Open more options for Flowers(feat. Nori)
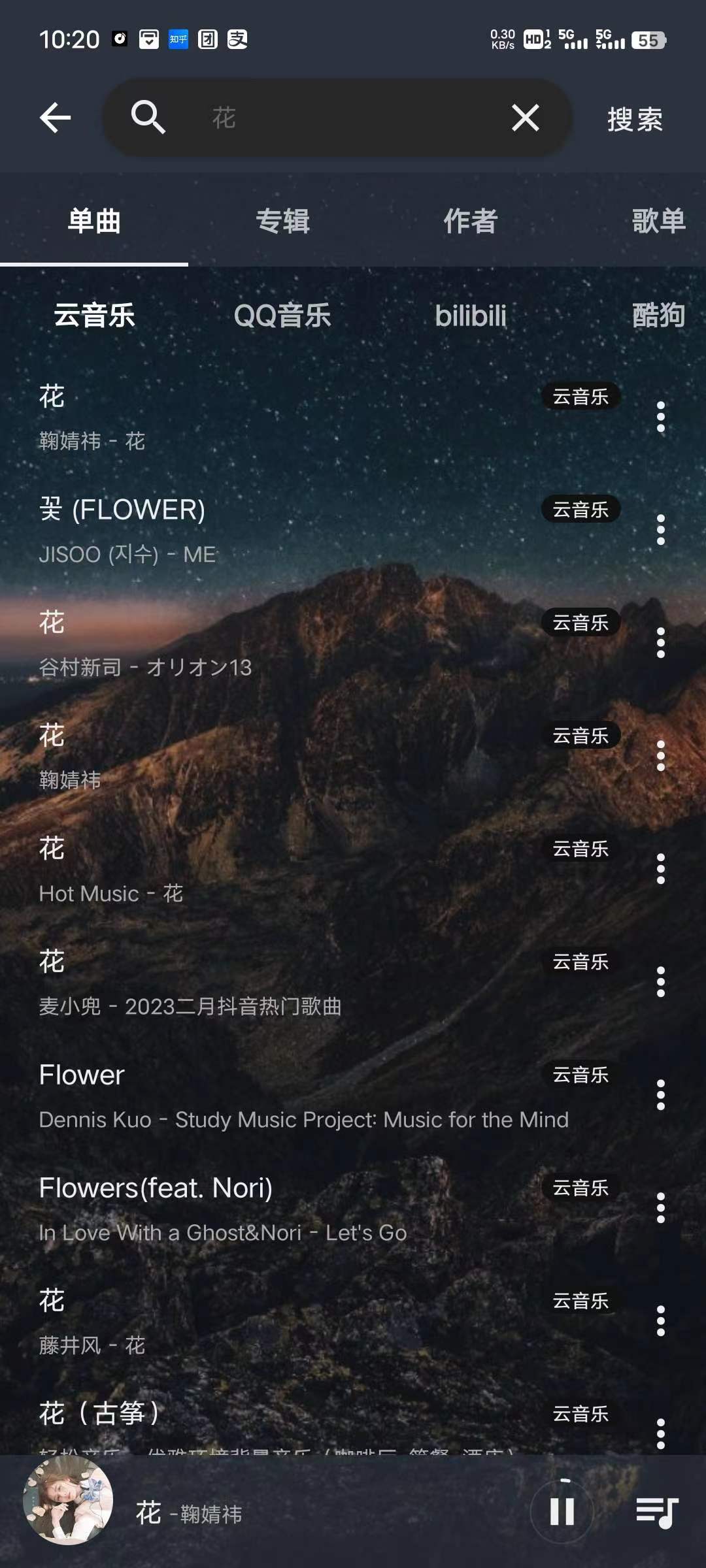The width and height of the screenshot is (706, 1568). 661,1208
